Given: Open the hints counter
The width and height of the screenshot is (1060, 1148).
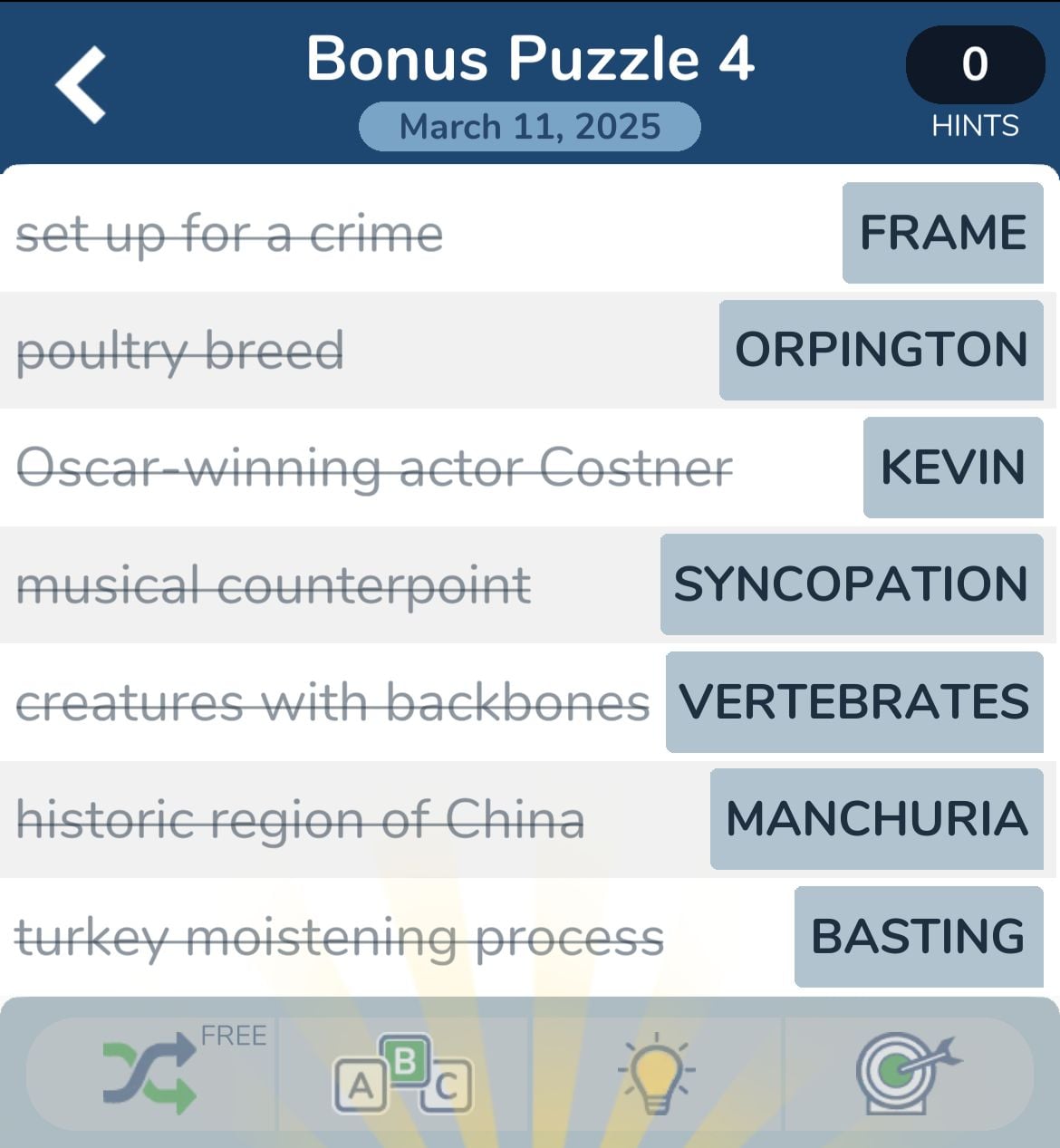Looking at the screenshot, I should pyautogui.click(x=975, y=66).
